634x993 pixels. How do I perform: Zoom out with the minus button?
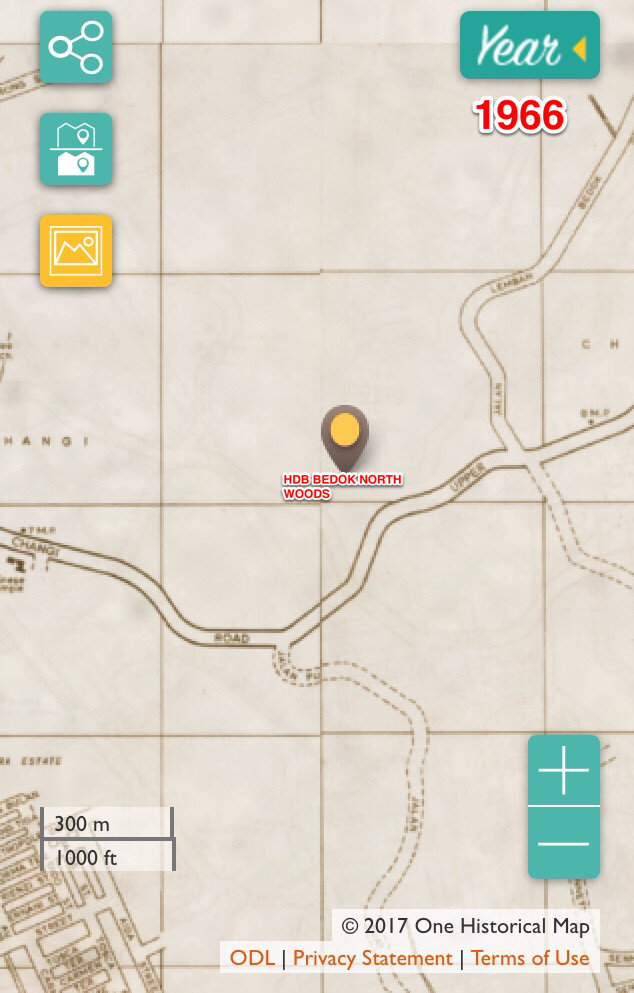pyautogui.click(x=564, y=843)
